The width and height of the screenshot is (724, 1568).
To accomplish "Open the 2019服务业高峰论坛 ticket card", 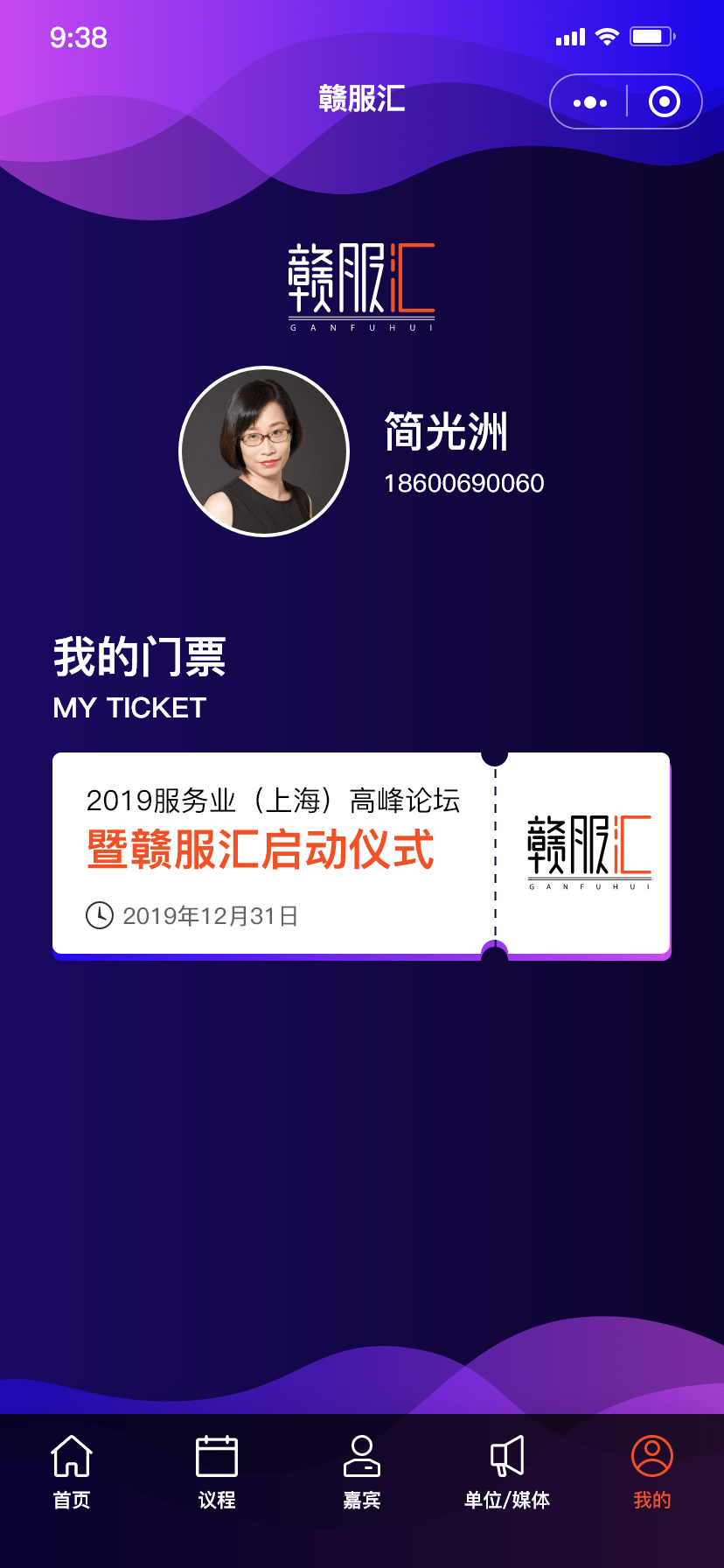I will pyautogui.click(x=361, y=856).
